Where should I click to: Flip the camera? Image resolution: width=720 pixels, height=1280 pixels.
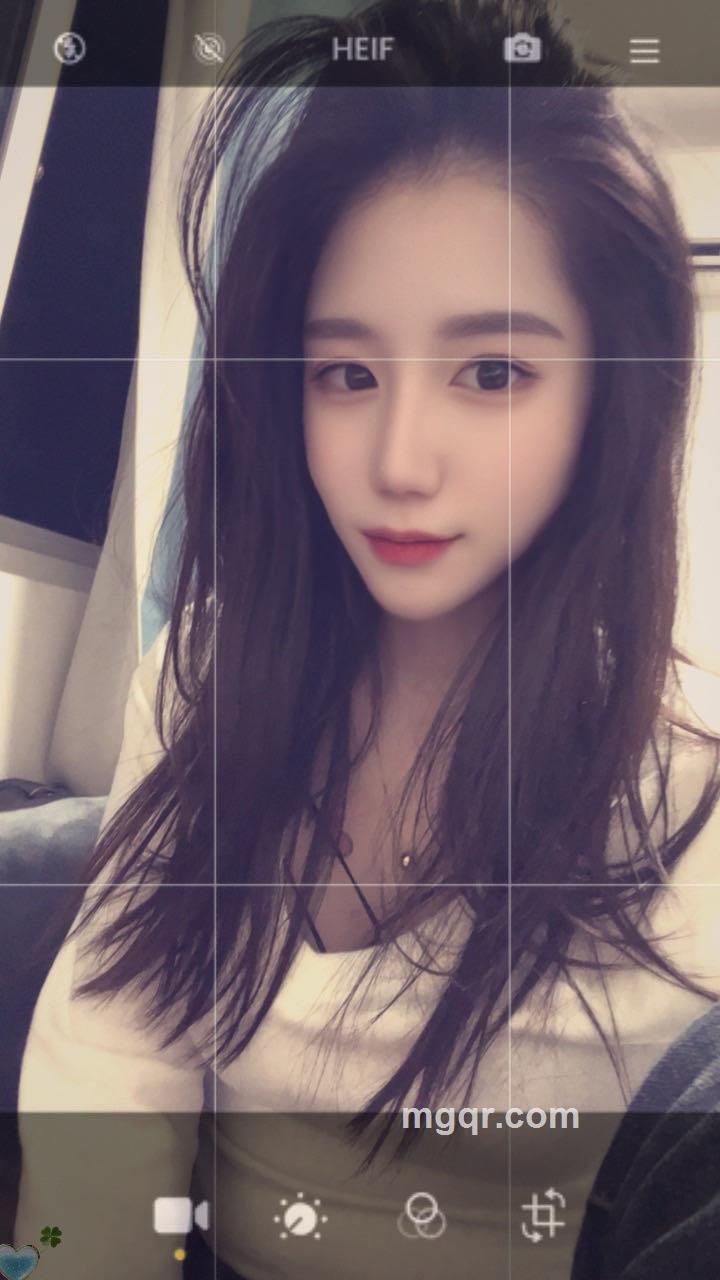pyautogui.click(x=522, y=48)
